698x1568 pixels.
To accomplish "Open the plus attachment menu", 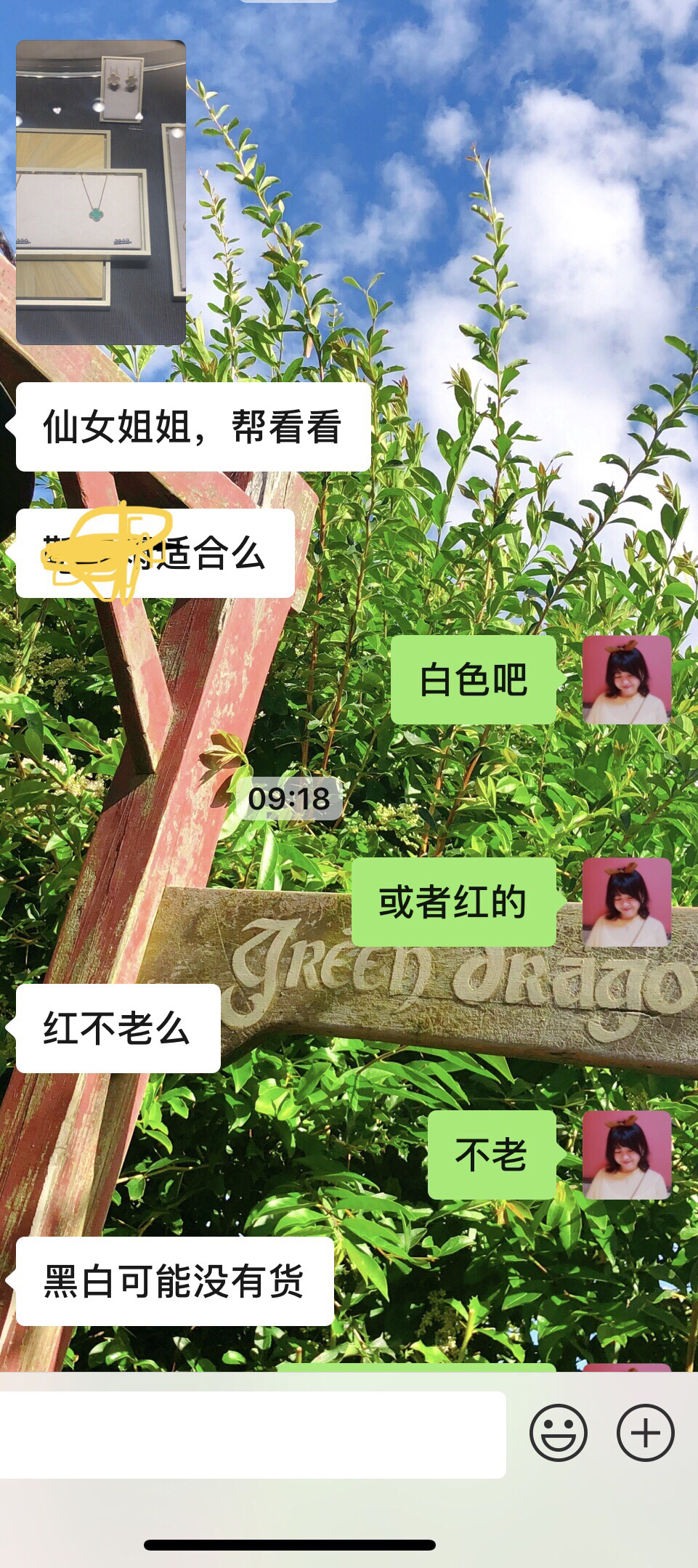I will point(645,1433).
